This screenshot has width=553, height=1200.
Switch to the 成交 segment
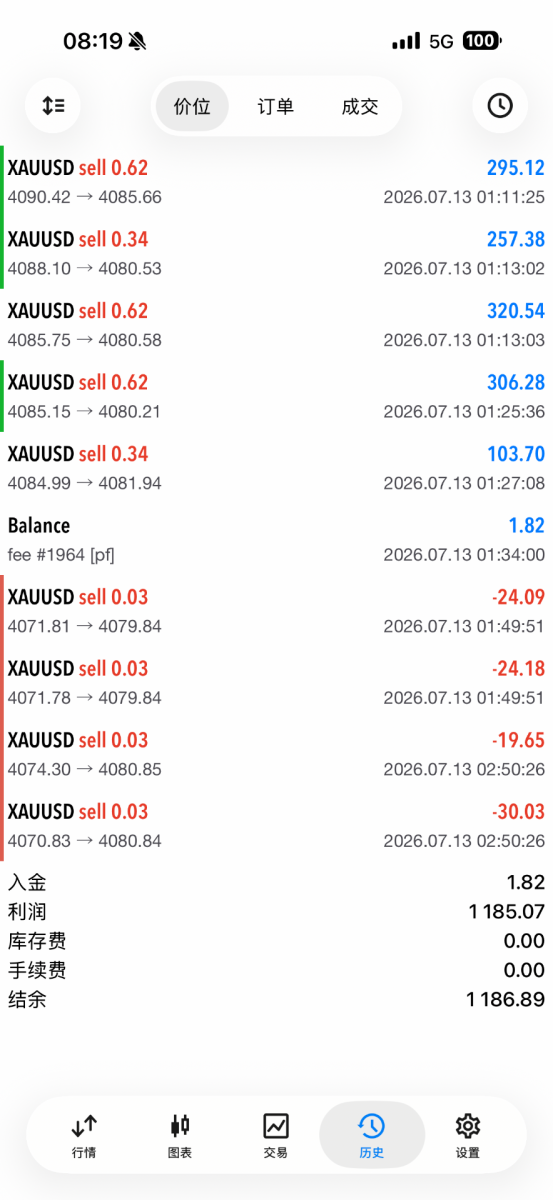pos(360,106)
